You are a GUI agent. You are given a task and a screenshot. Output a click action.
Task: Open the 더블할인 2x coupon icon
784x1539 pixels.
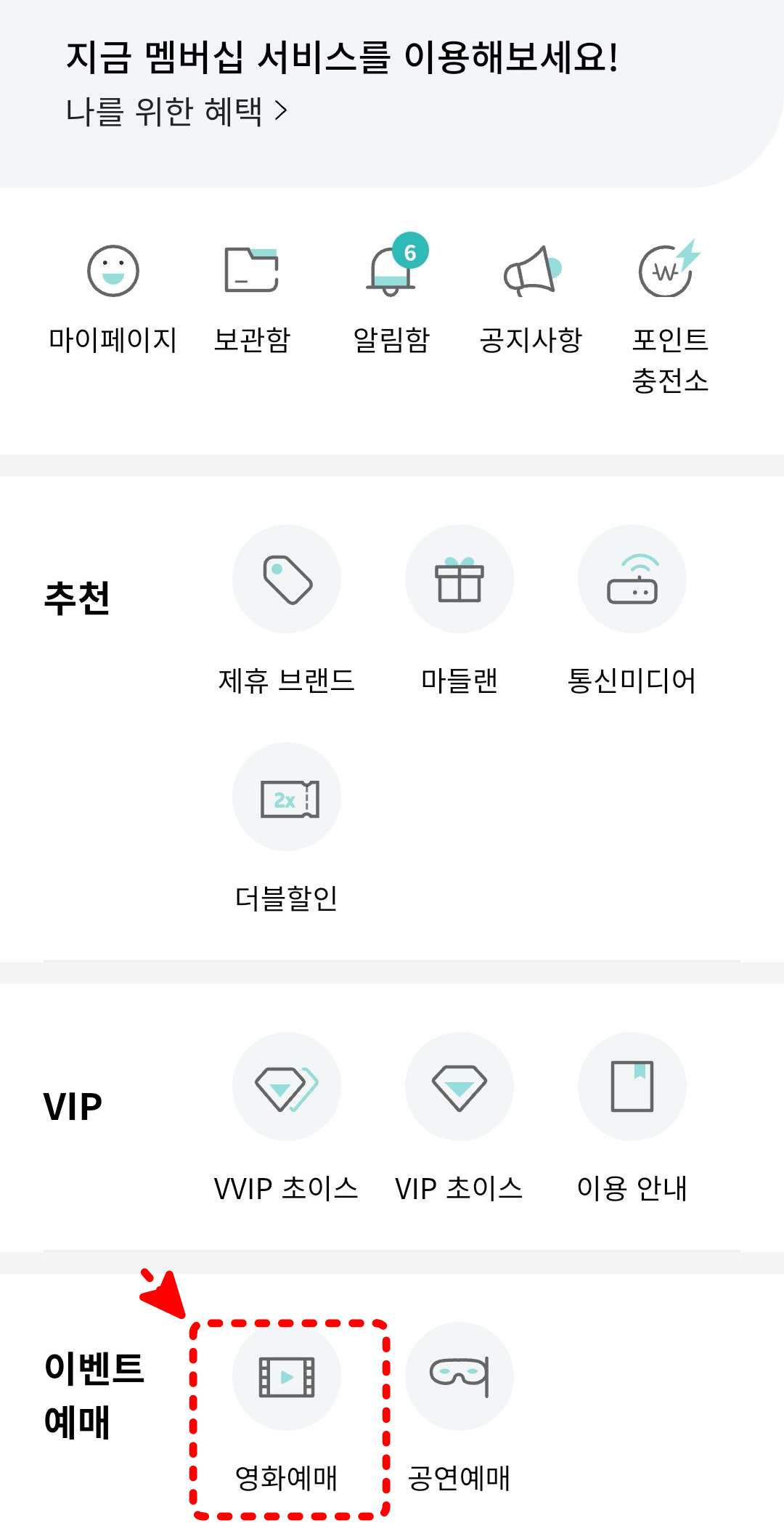point(287,797)
